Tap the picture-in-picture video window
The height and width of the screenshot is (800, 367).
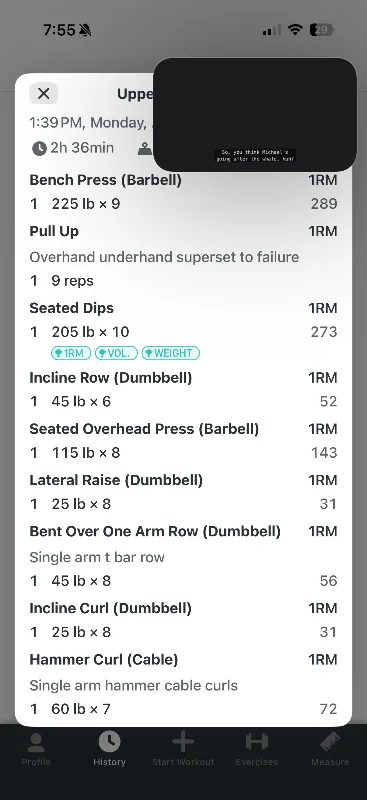point(255,114)
